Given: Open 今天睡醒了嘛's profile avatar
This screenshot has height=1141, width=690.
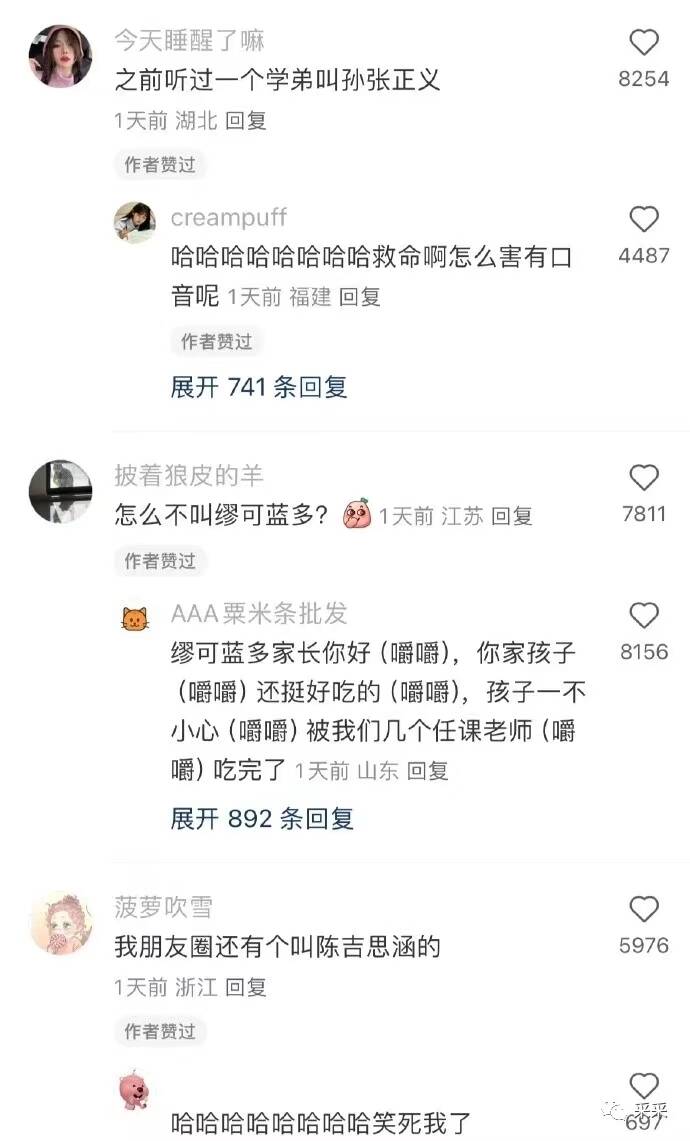Looking at the screenshot, I should click(x=60, y=57).
